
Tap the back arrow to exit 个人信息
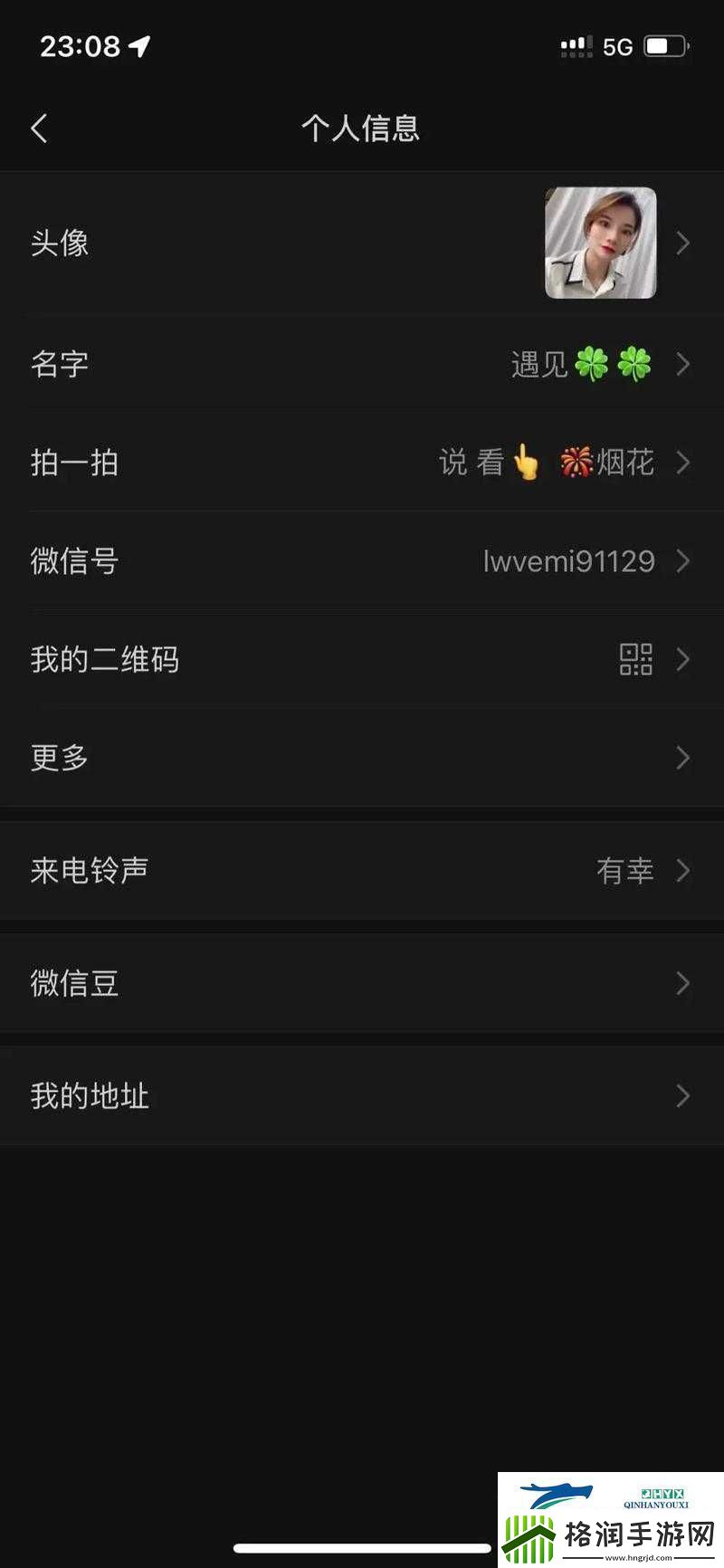pyautogui.click(x=39, y=129)
